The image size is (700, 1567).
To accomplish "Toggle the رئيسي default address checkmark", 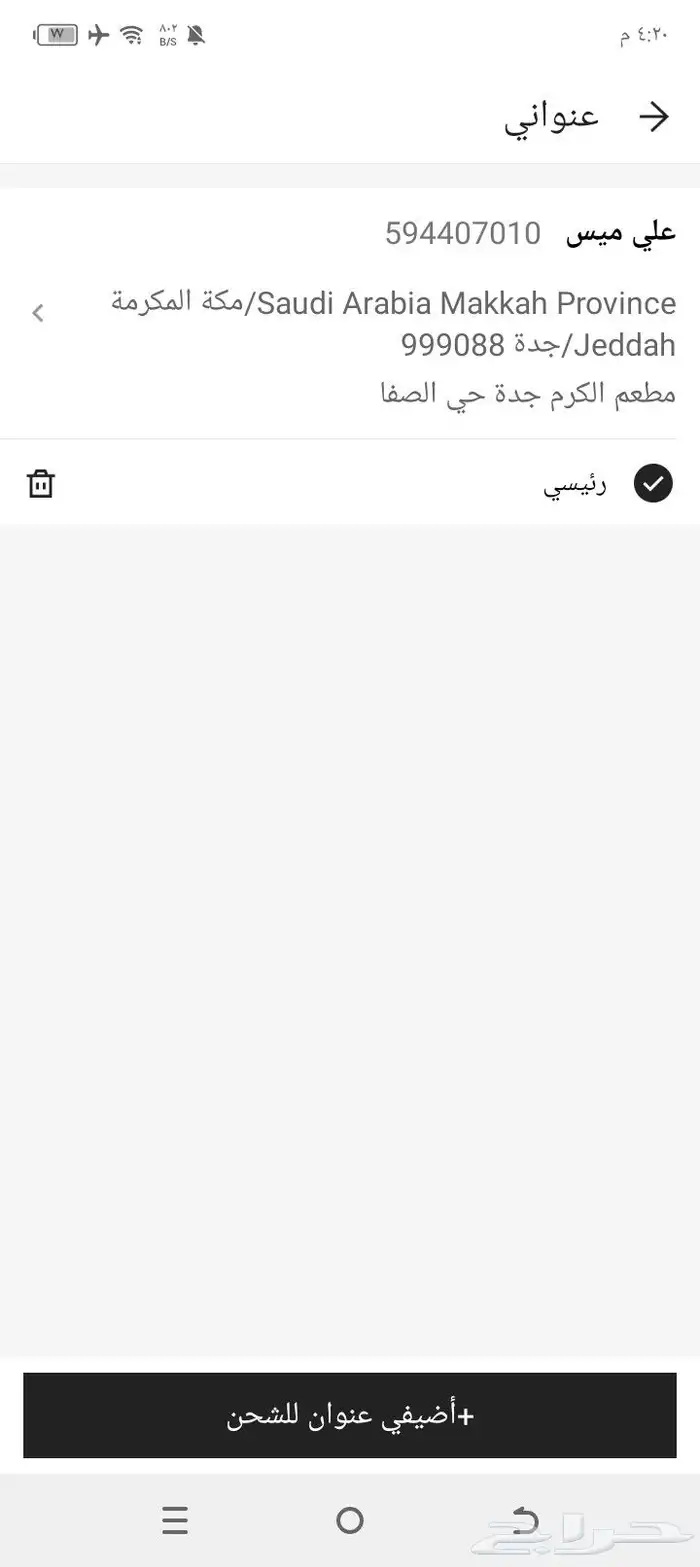I will 653,484.
